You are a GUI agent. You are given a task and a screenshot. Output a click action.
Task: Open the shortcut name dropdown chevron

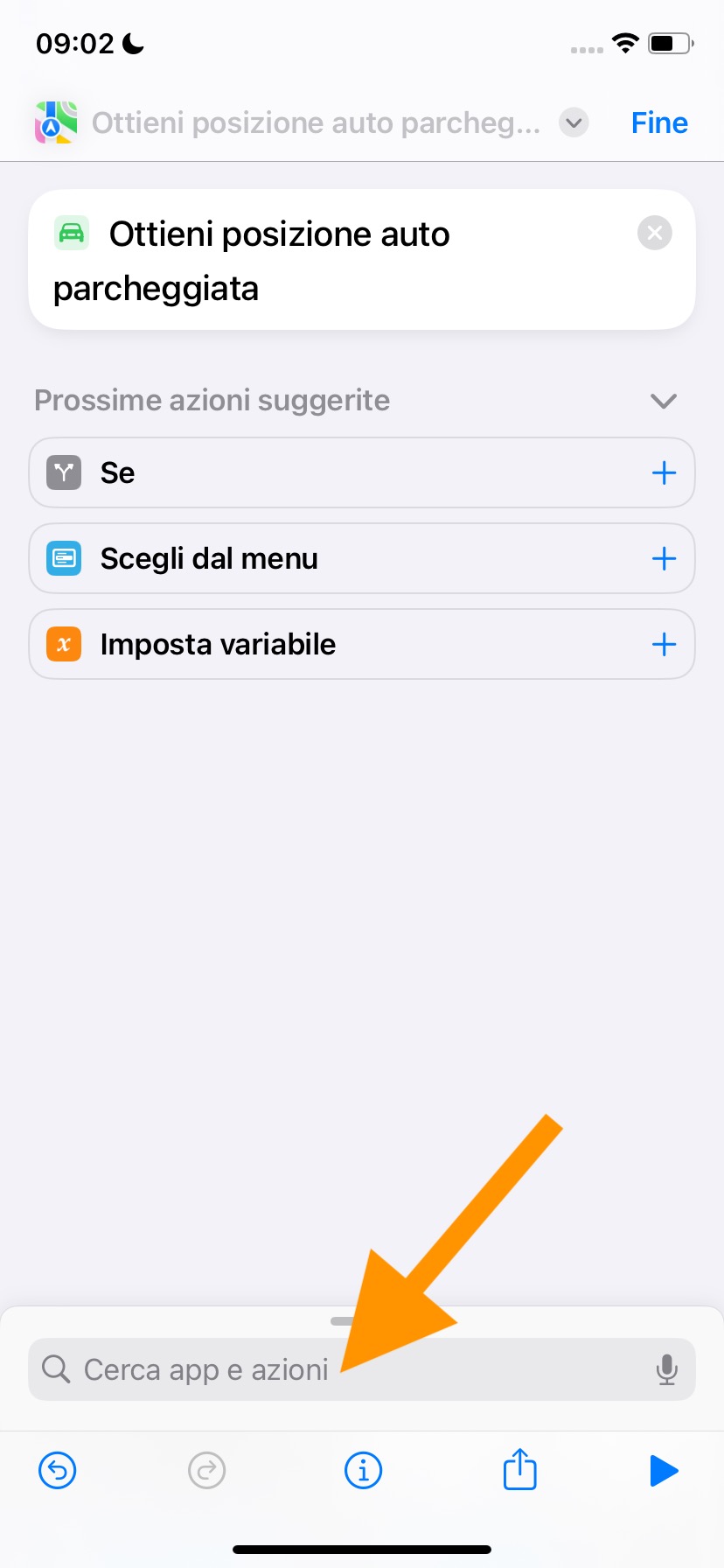574,122
